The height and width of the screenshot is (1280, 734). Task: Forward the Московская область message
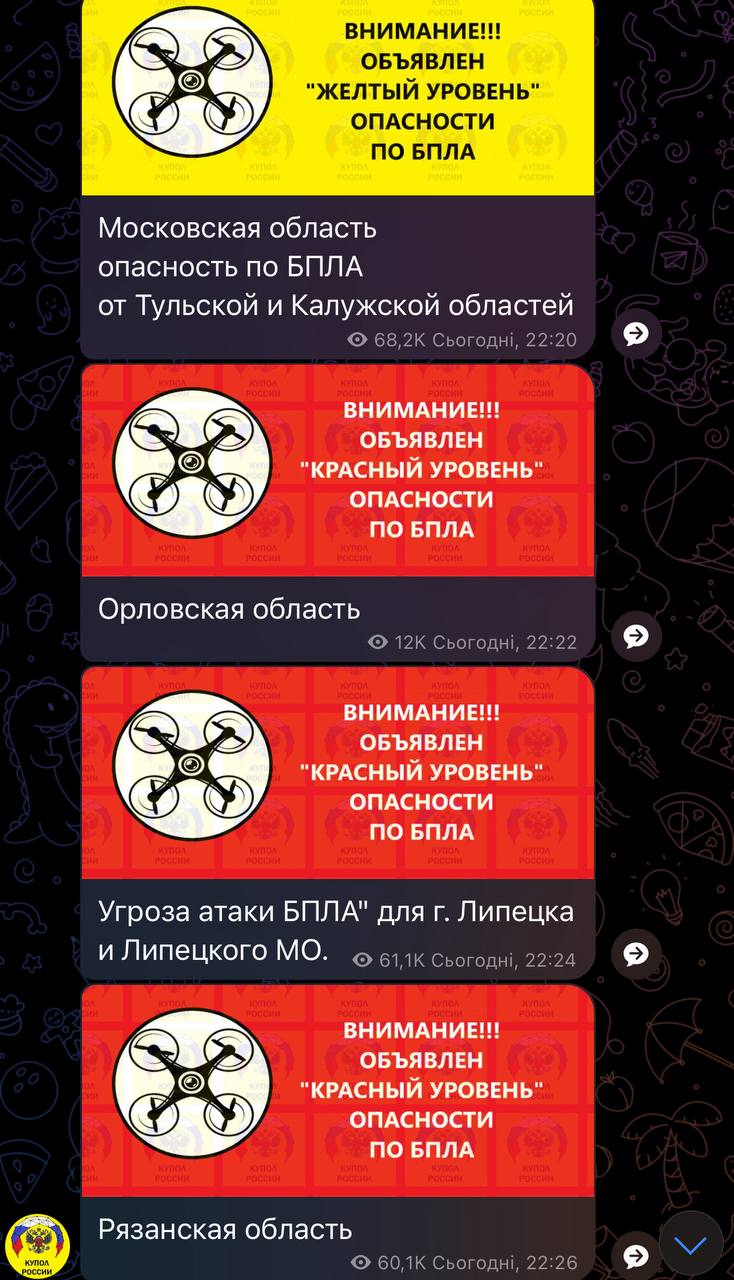tap(636, 334)
